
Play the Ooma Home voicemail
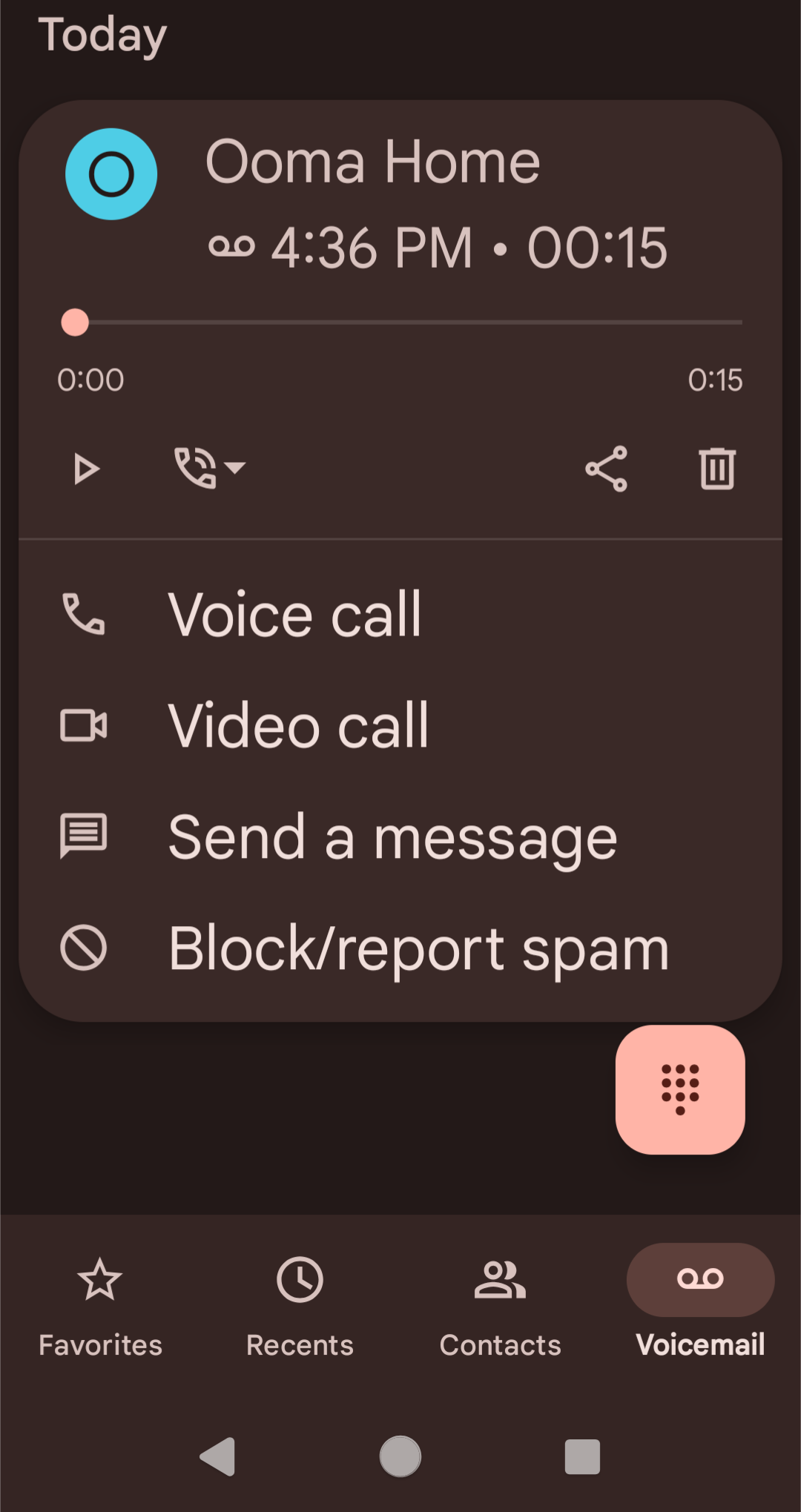(87, 469)
